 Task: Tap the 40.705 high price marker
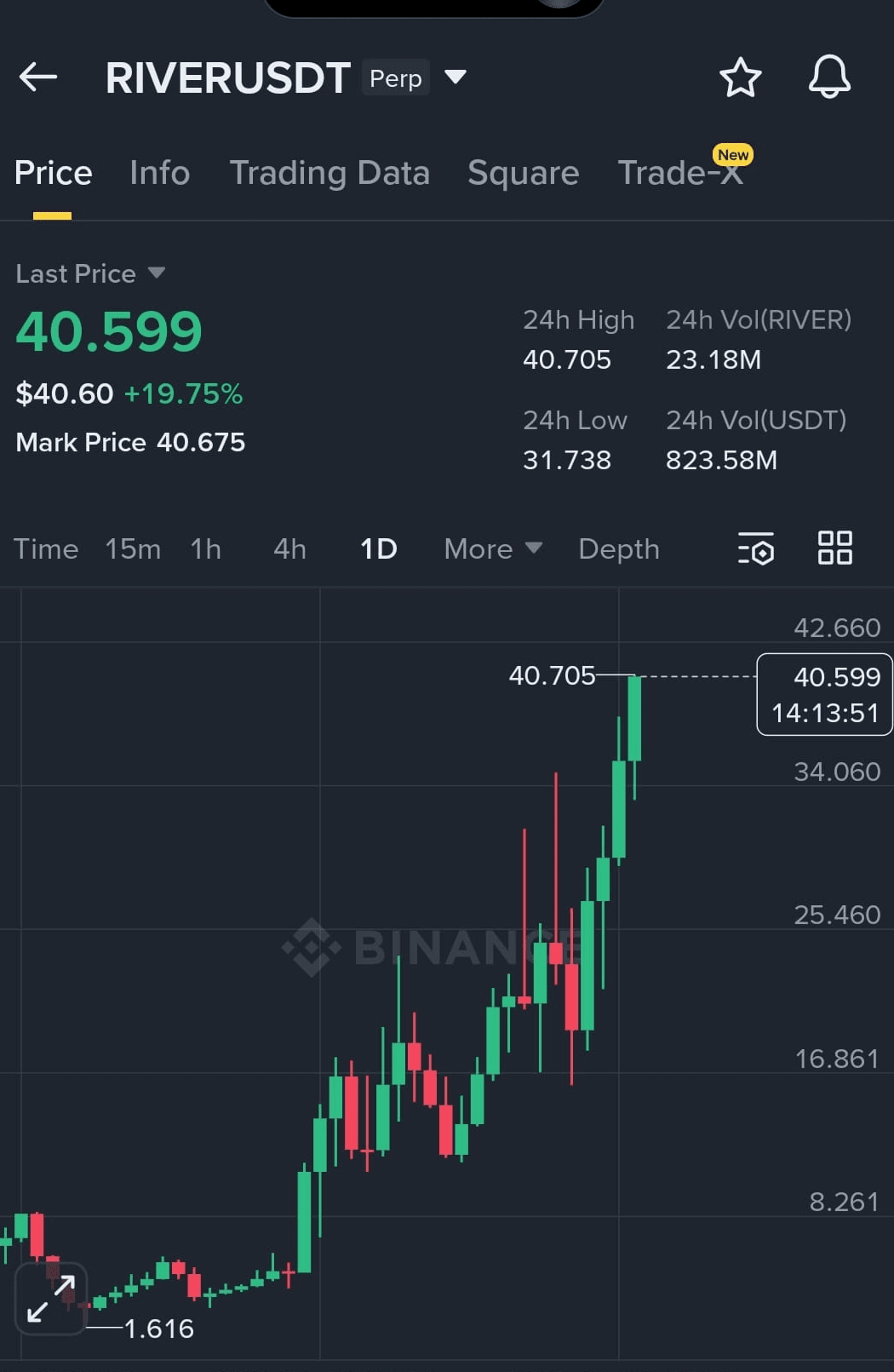552,677
